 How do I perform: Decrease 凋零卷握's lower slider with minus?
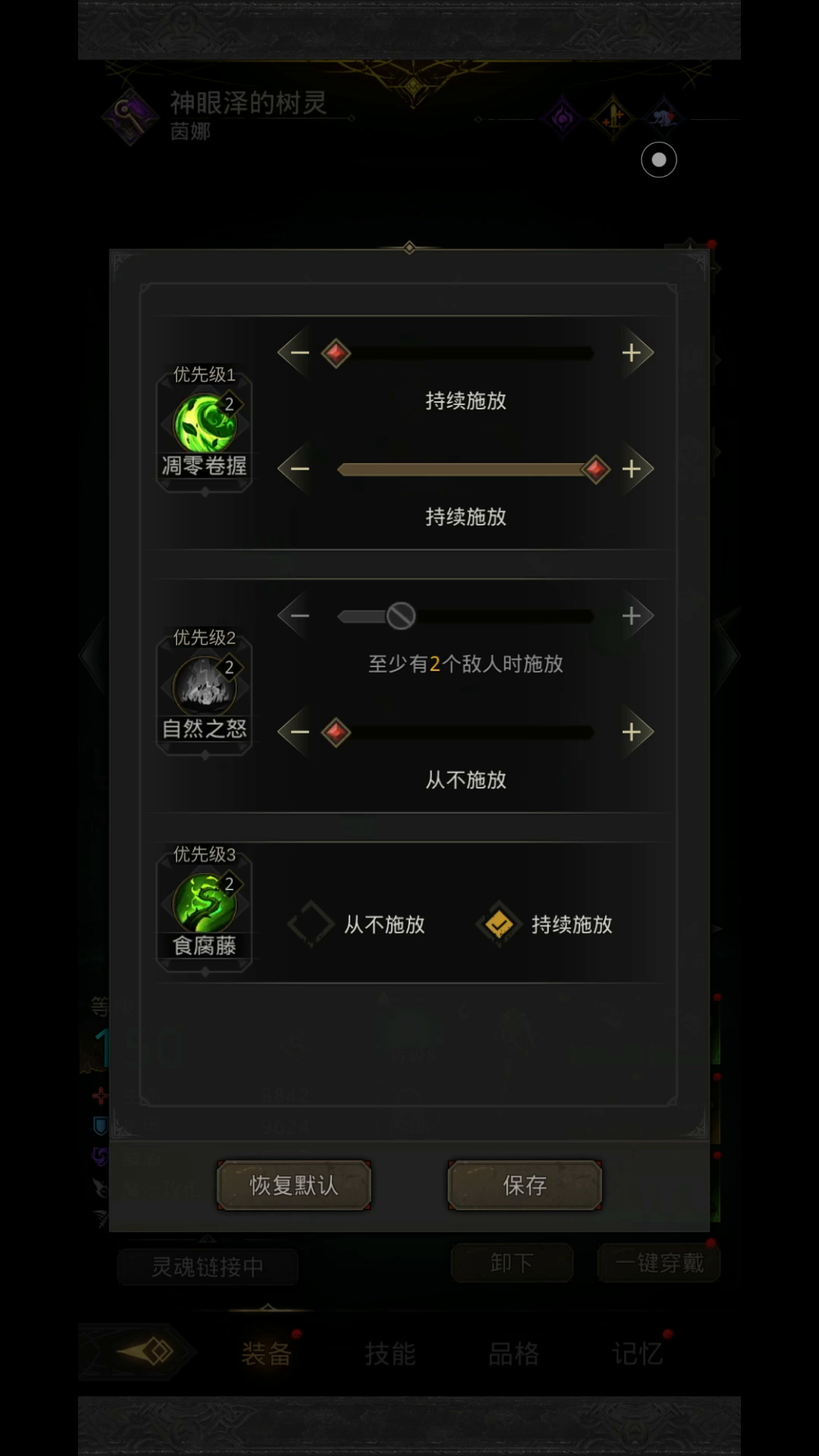(300, 469)
